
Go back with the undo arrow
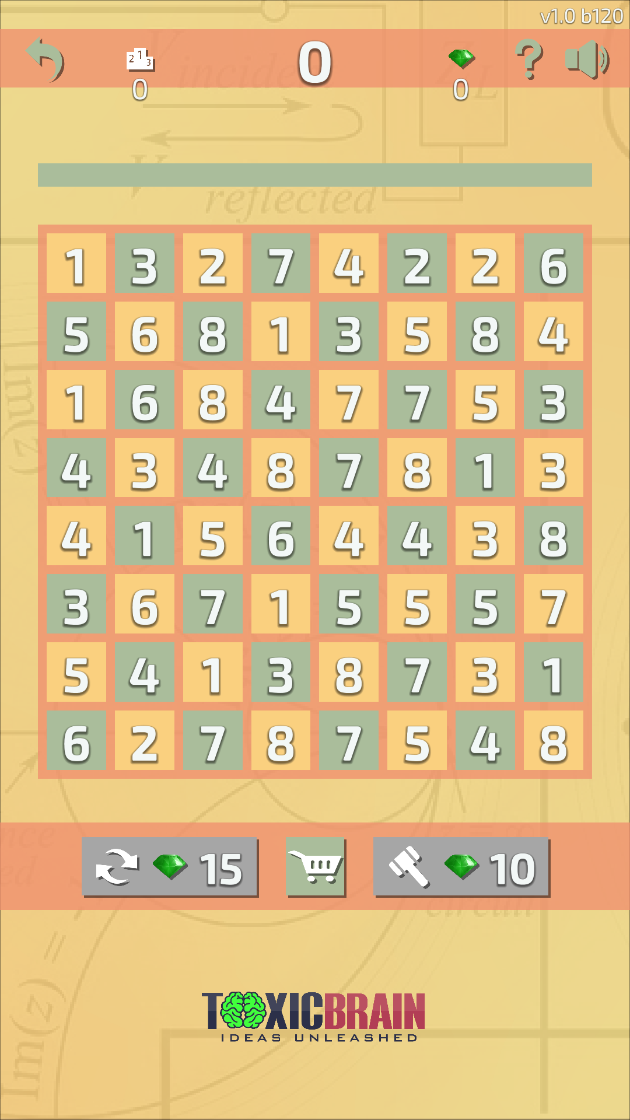pyautogui.click(x=44, y=60)
